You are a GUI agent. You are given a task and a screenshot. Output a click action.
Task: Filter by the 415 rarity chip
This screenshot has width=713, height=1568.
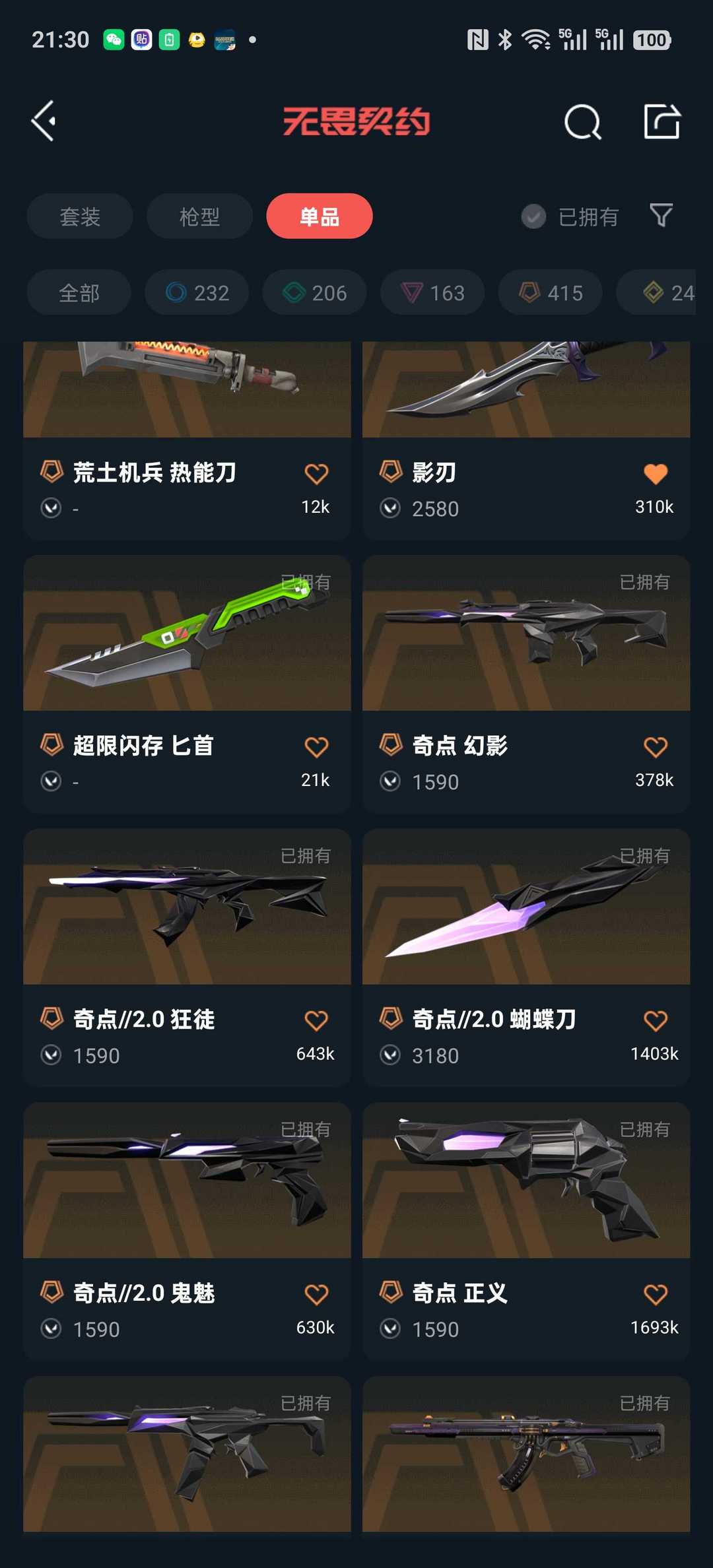click(x=550, y=292)
